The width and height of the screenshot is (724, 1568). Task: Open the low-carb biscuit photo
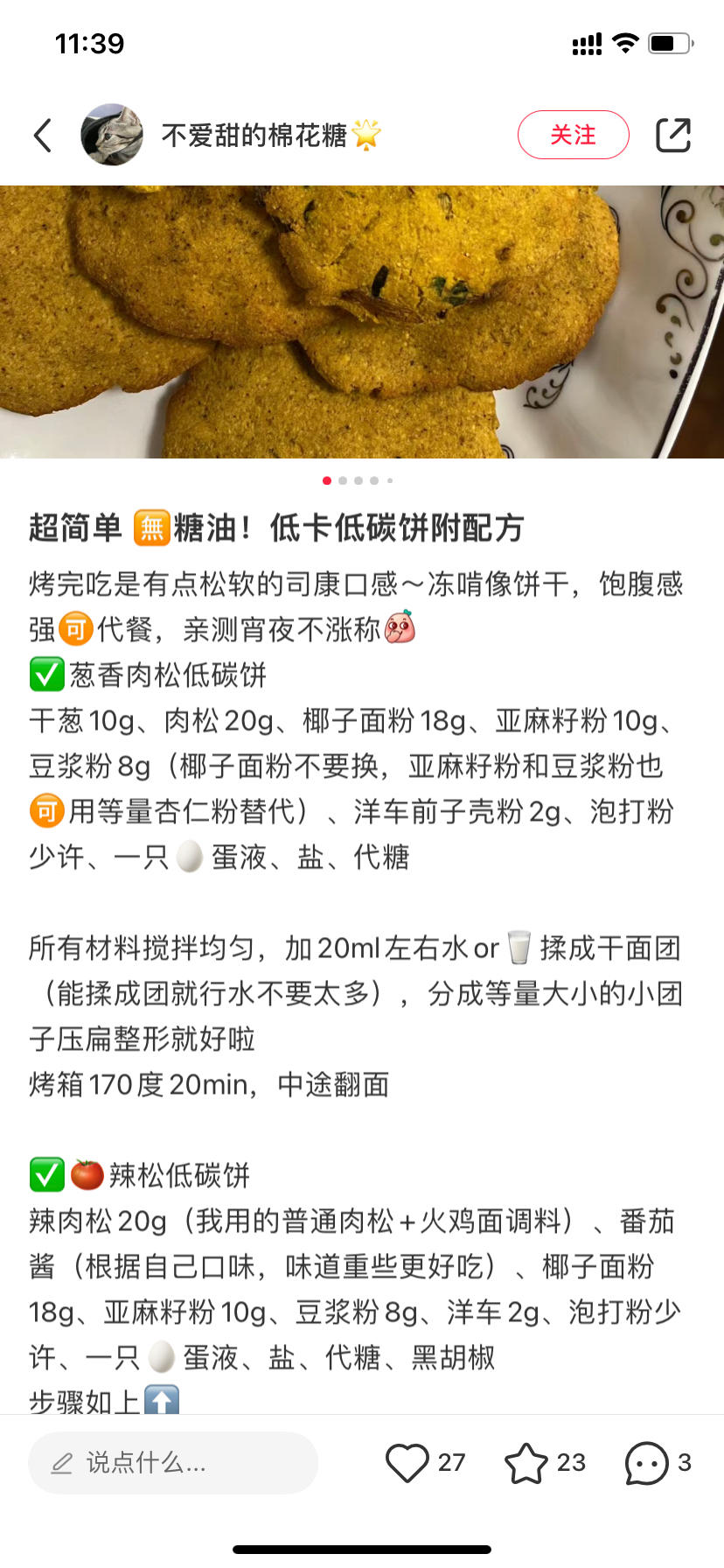(x=362, y=321)
